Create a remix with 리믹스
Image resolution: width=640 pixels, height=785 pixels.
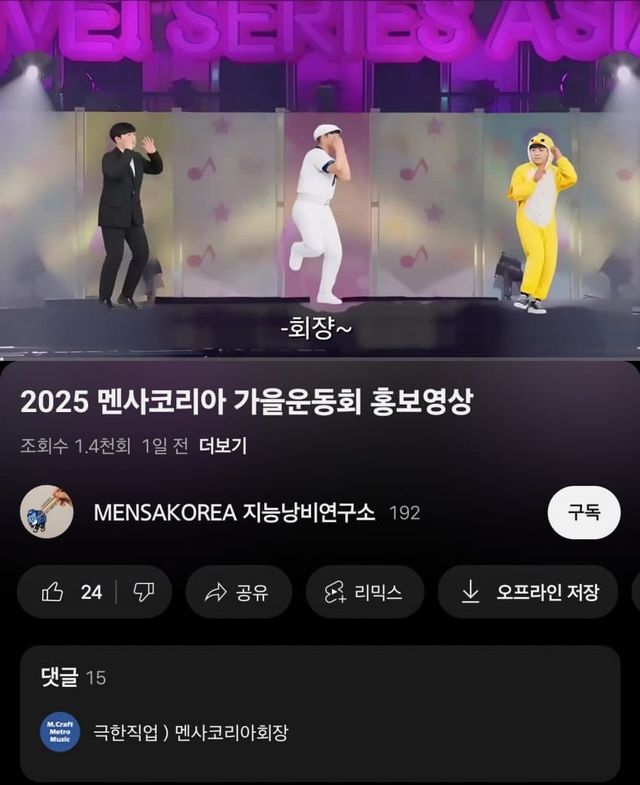(364, 592)
